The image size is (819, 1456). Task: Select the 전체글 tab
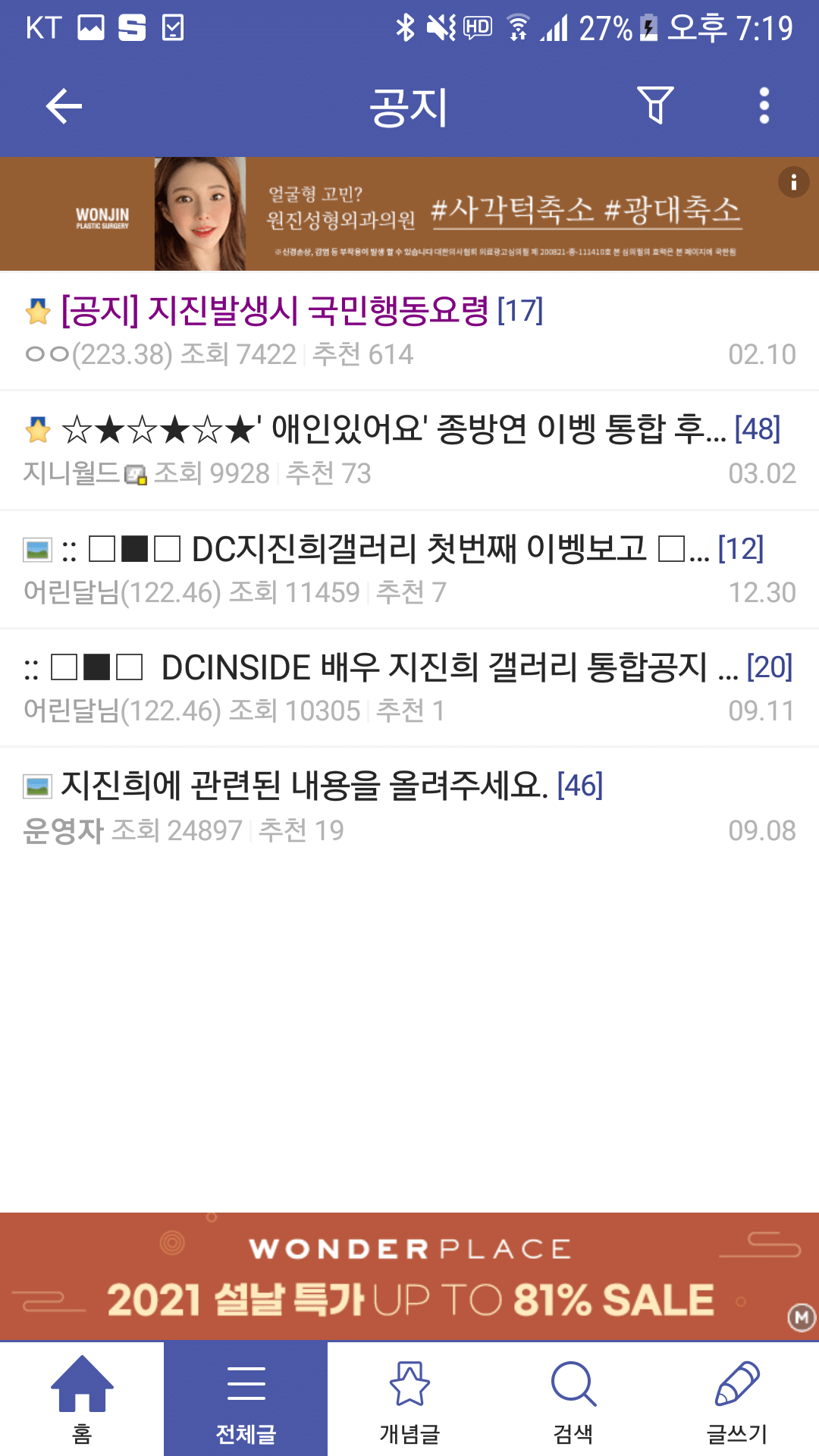coord(246,1399)
